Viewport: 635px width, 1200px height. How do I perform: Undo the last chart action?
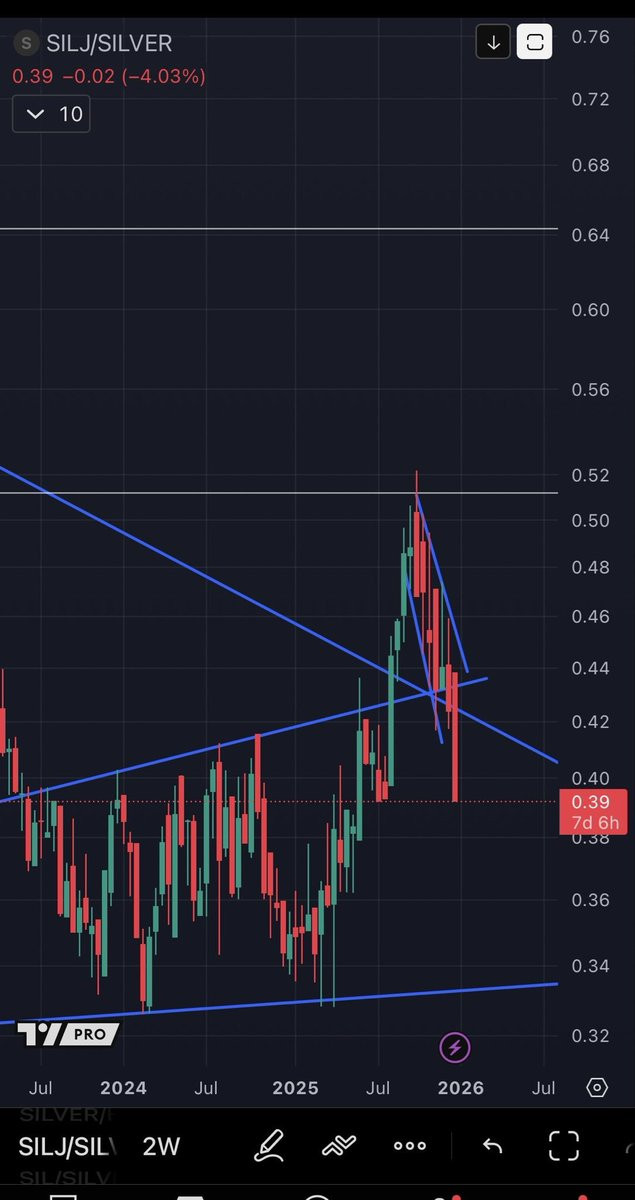click(x=492, y=1146)
